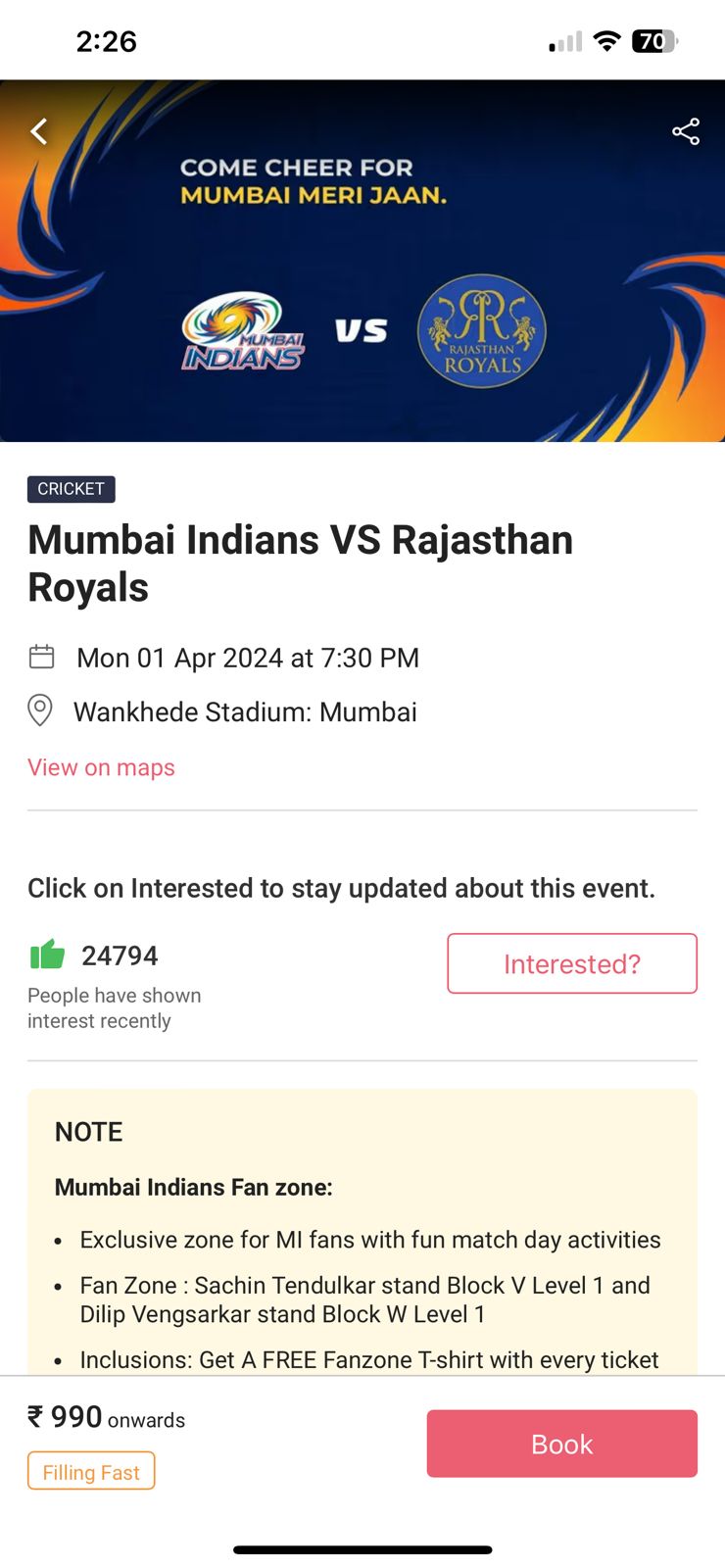Share this match event
The width and height of the screenshot is (725, 1568).
[x=686, y=131]
